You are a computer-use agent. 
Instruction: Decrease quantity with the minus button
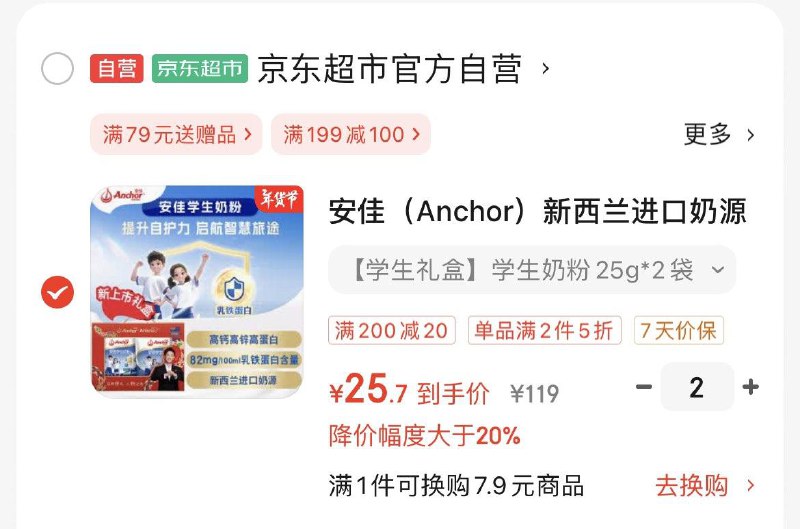644,387
